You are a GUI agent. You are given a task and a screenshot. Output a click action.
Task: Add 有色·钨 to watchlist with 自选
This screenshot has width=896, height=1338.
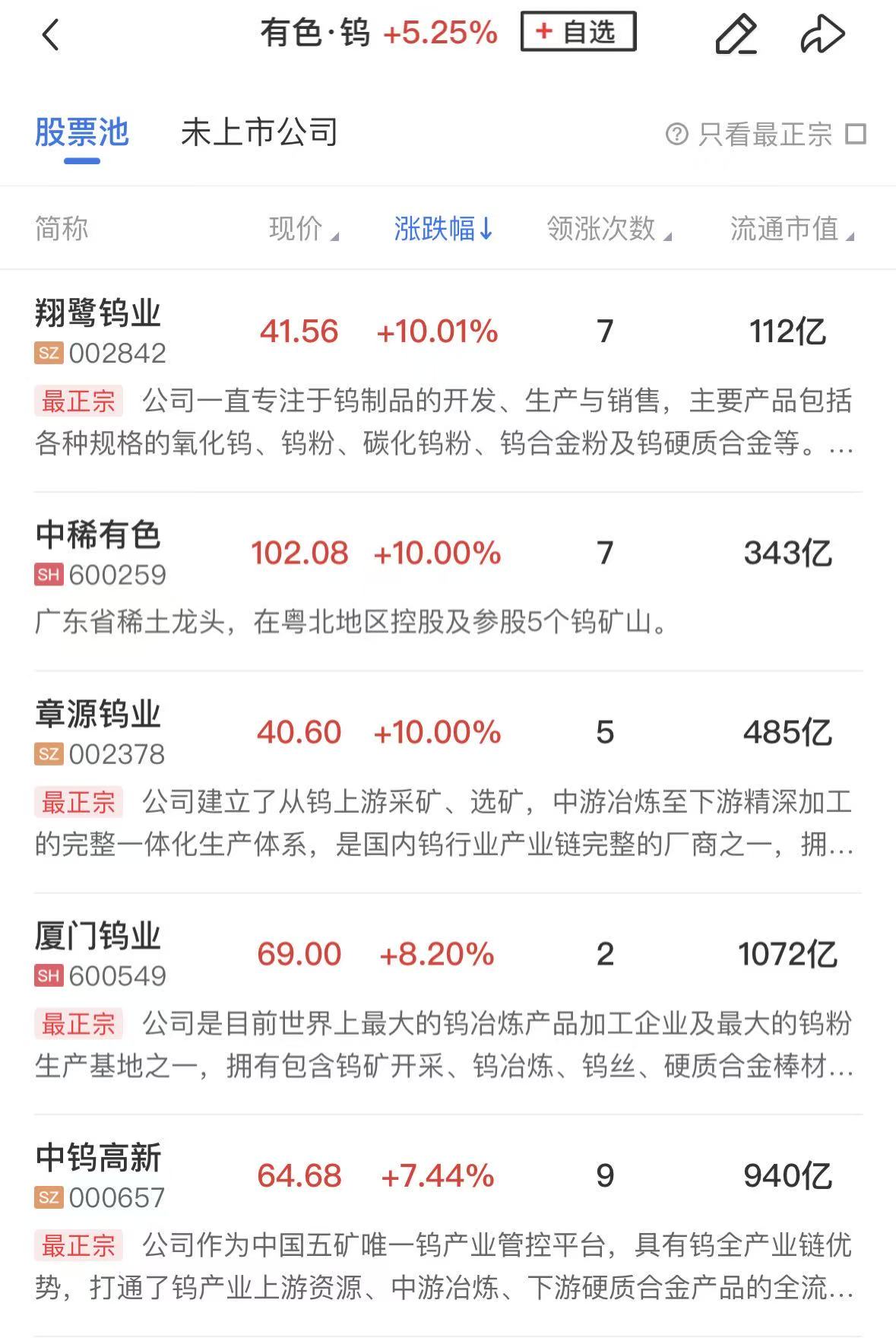578,32
